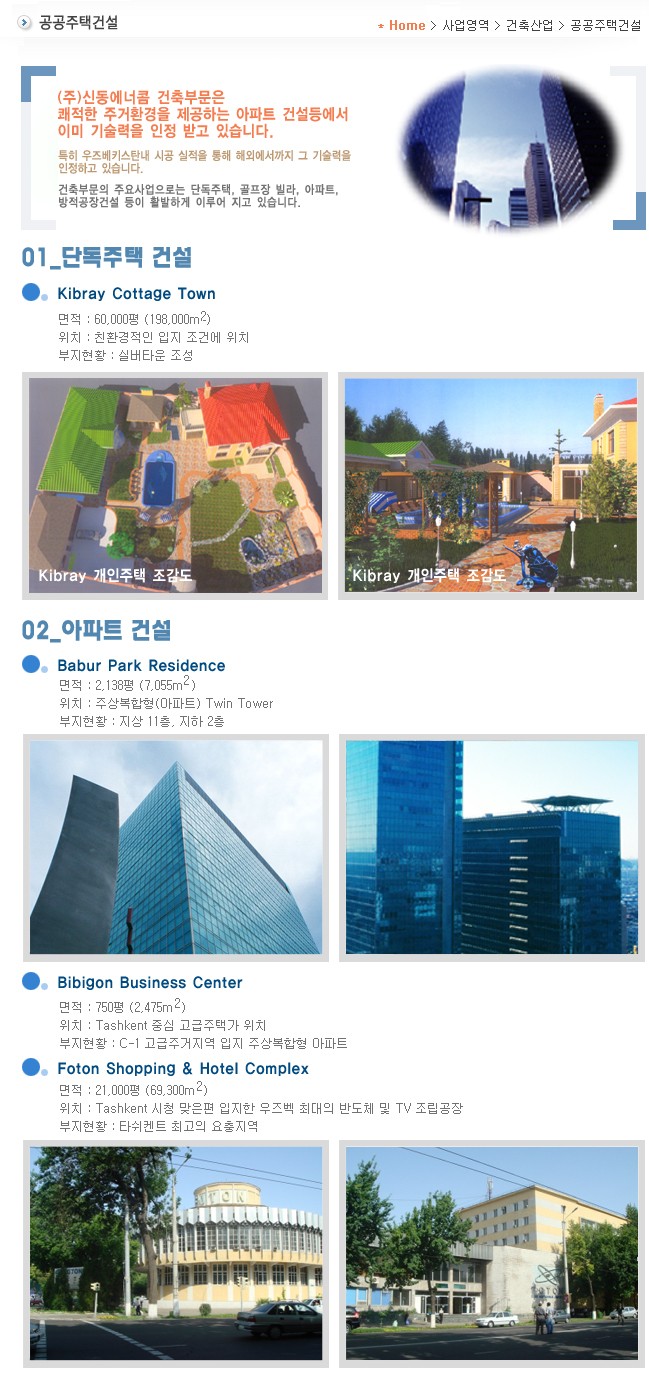Open the 건축산업 breadcrumb link
Screen dimensions: 649x1390
pos(529,25)
